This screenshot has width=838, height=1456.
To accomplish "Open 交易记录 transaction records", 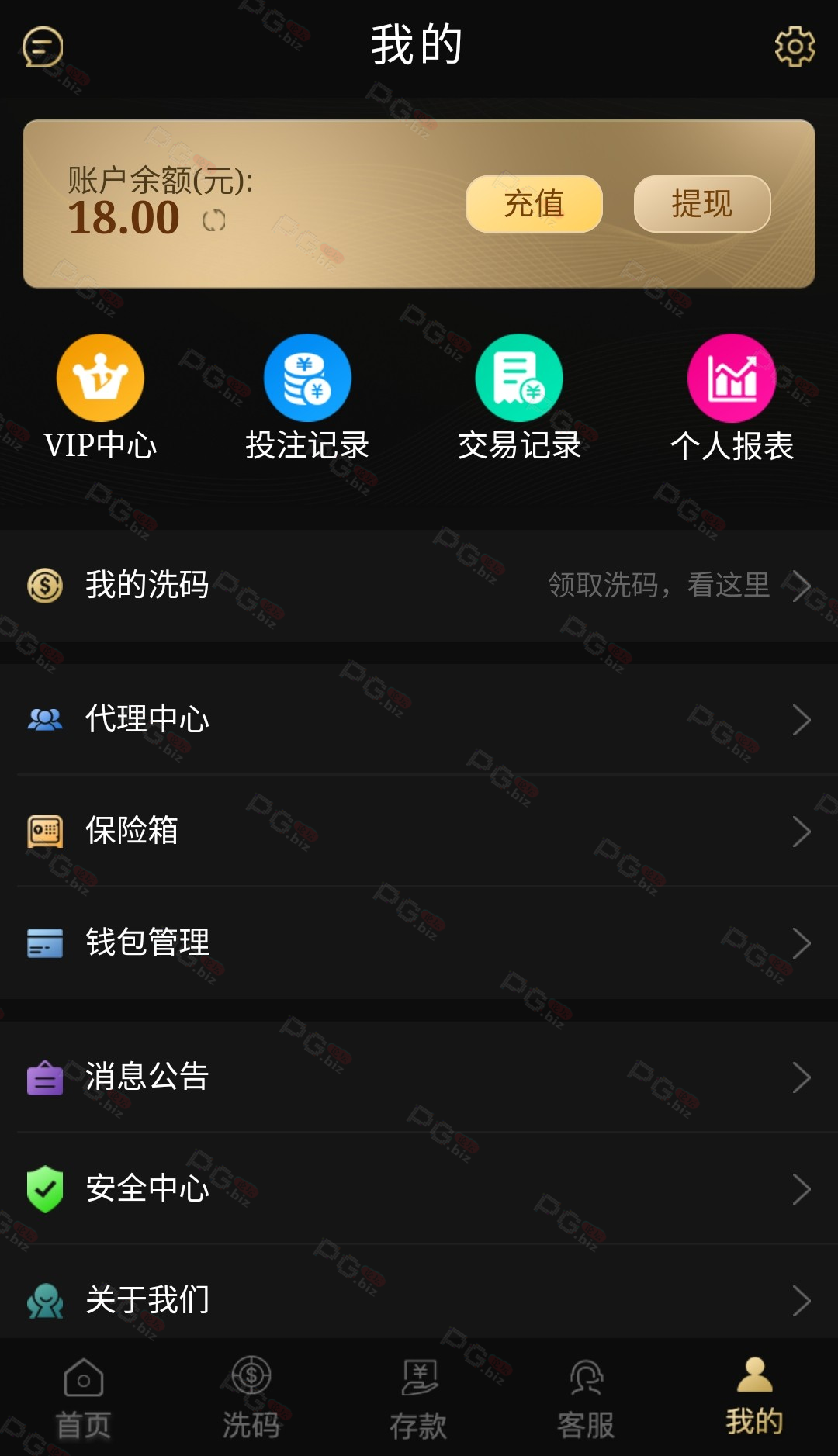I will coord(519,399).
